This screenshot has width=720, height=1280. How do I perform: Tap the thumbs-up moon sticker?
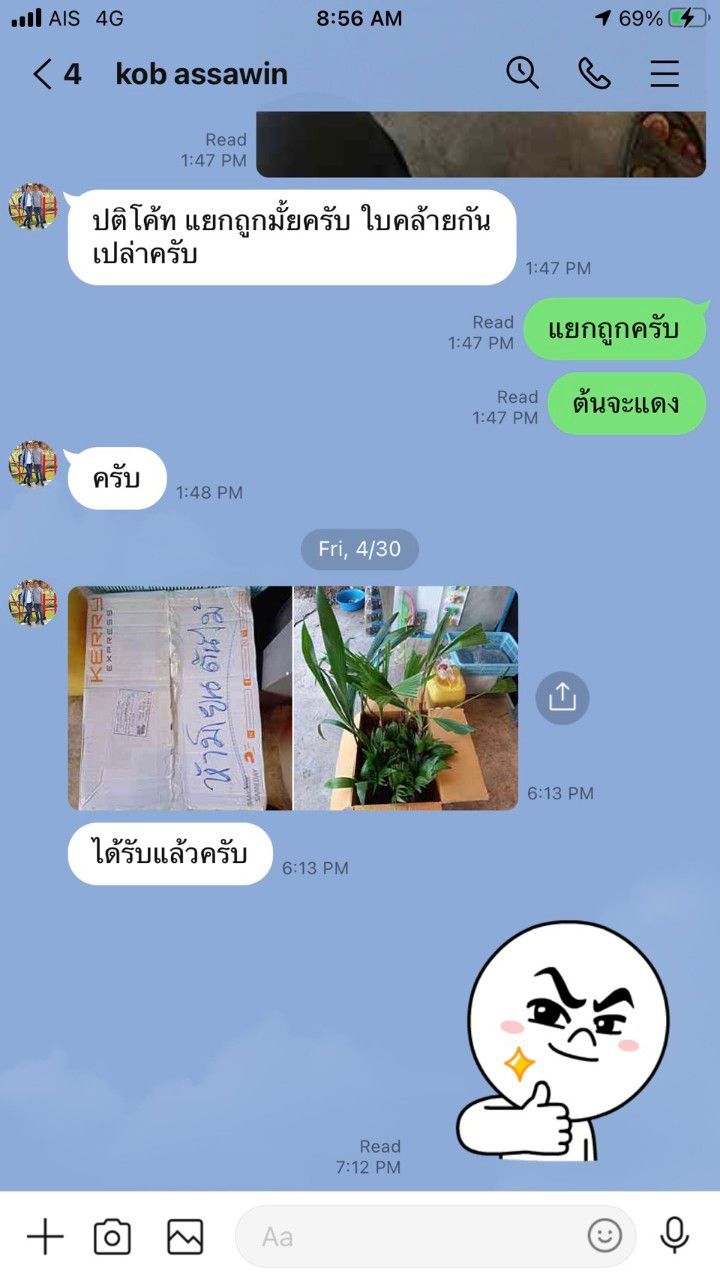coord(562,1040)
